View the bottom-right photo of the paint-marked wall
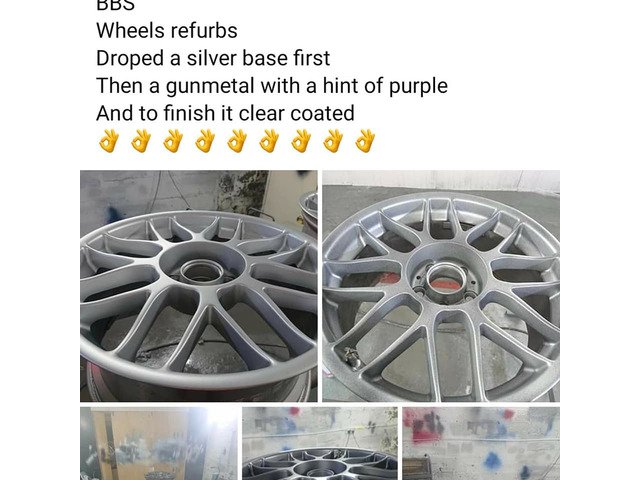Viewport: 640px width, 480px height. [x=480, y=443]
